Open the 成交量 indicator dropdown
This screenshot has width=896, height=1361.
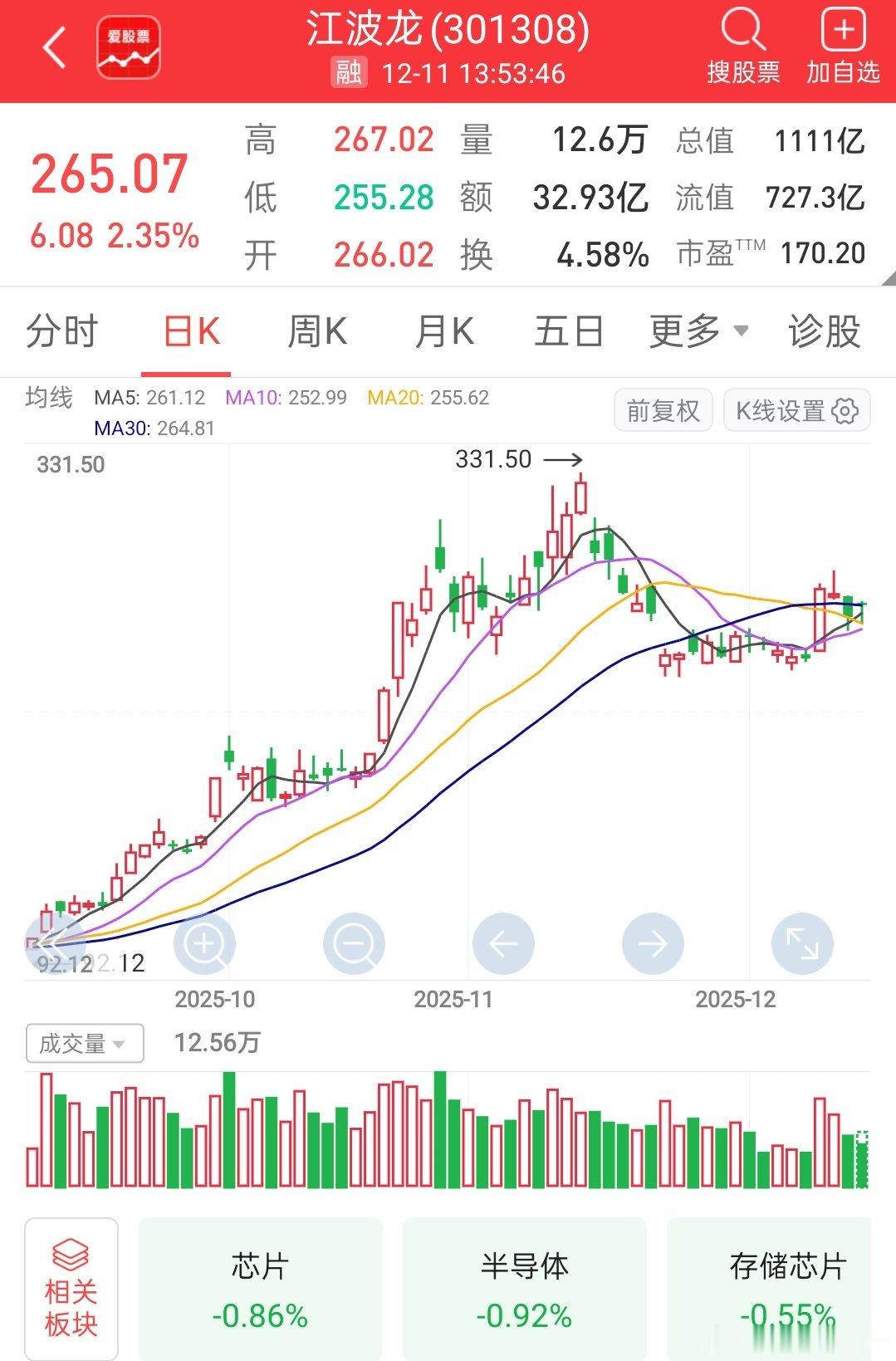pos(85,1043)
